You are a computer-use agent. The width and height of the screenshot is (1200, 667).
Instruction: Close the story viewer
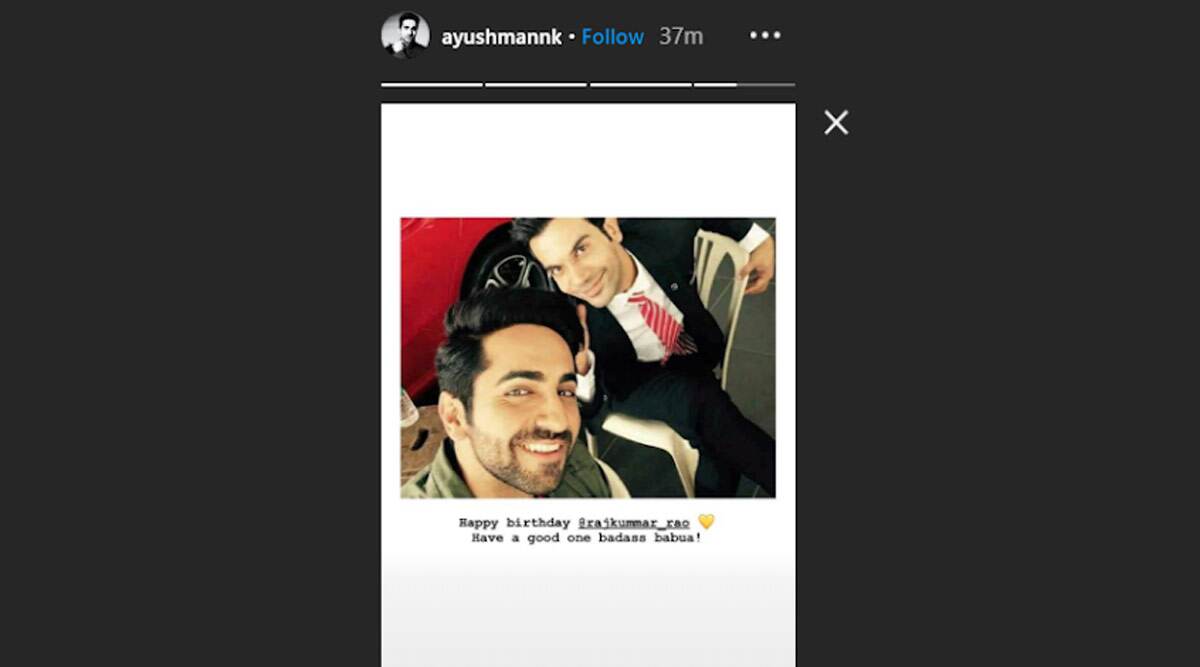836,123
